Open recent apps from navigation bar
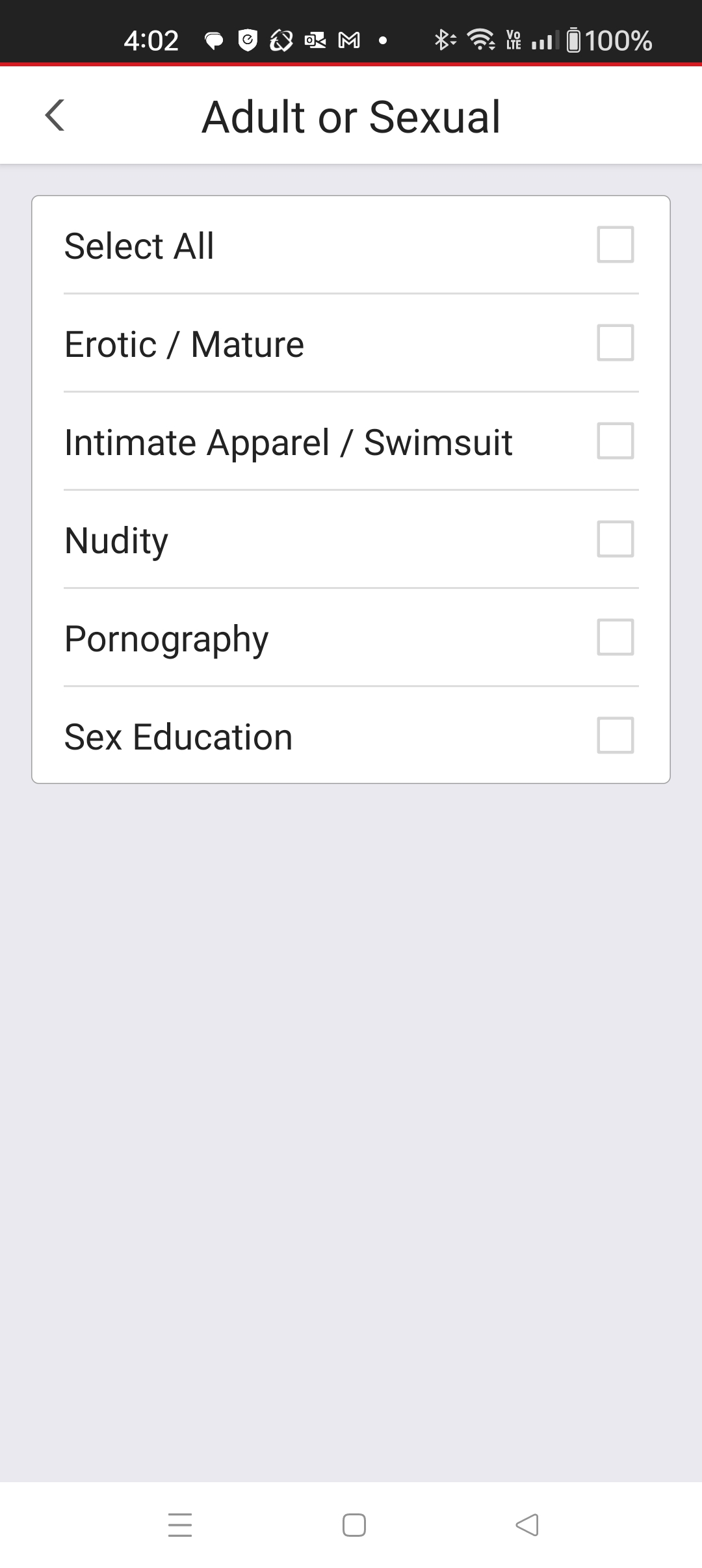The image size is (702, 1568). (x=180, y=1524)
